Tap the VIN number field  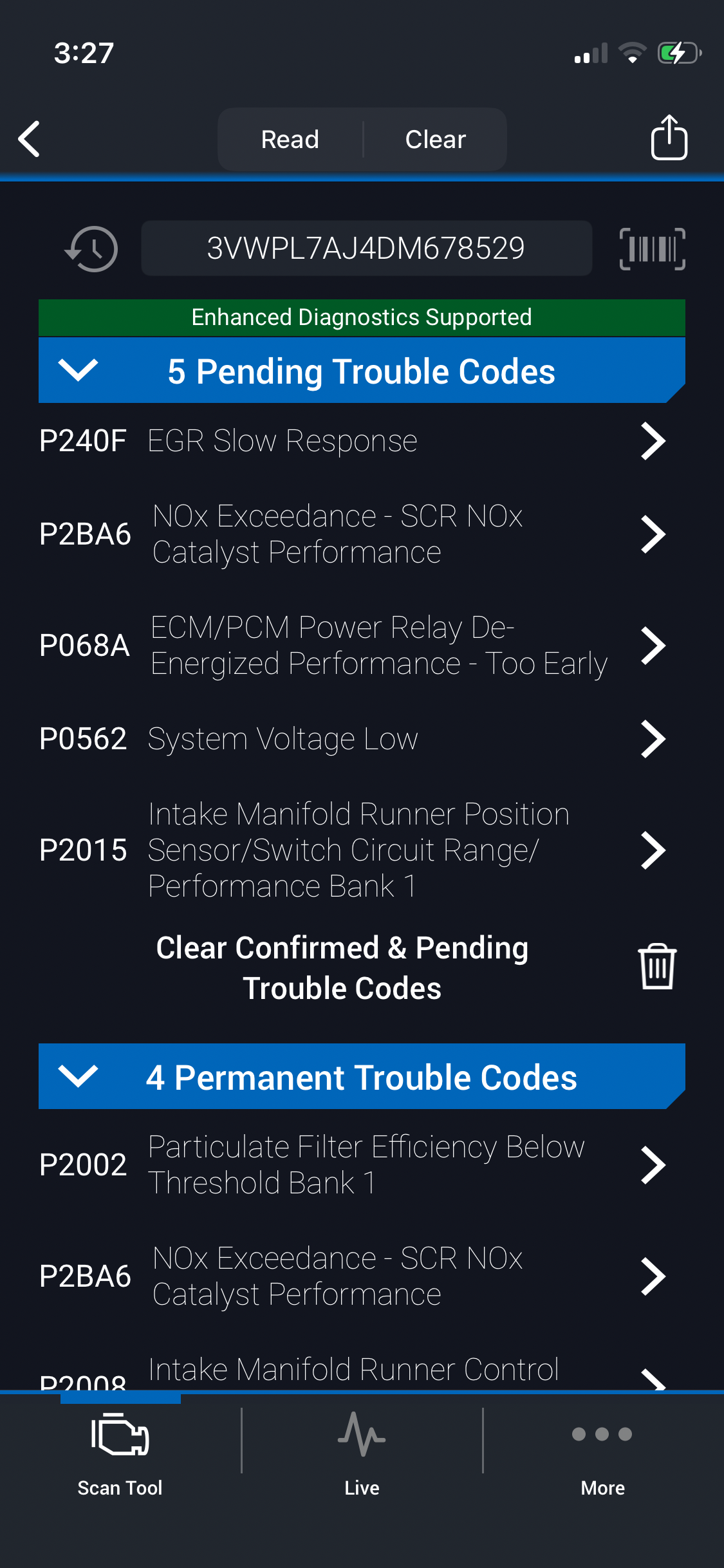point(366,248)
